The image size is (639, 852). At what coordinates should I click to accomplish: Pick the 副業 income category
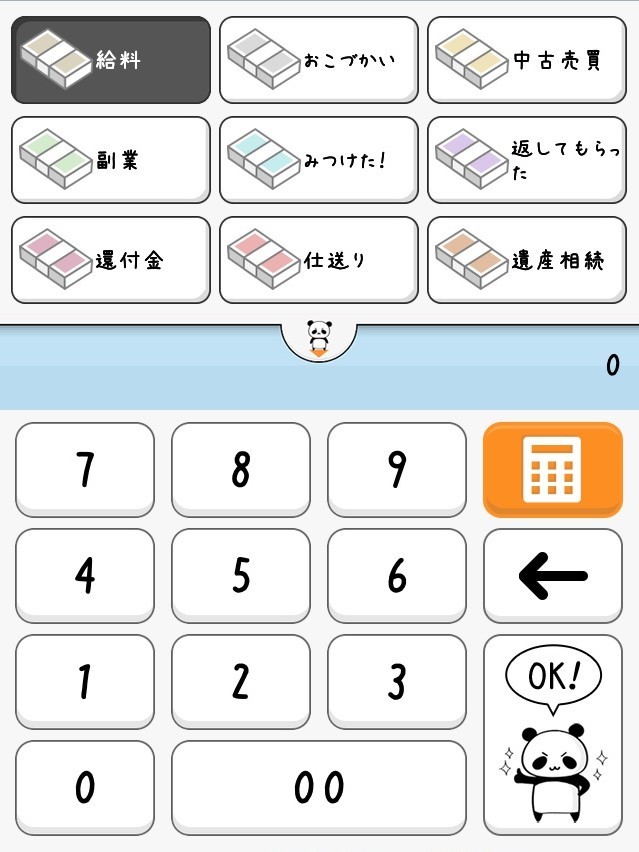point(111,160)
